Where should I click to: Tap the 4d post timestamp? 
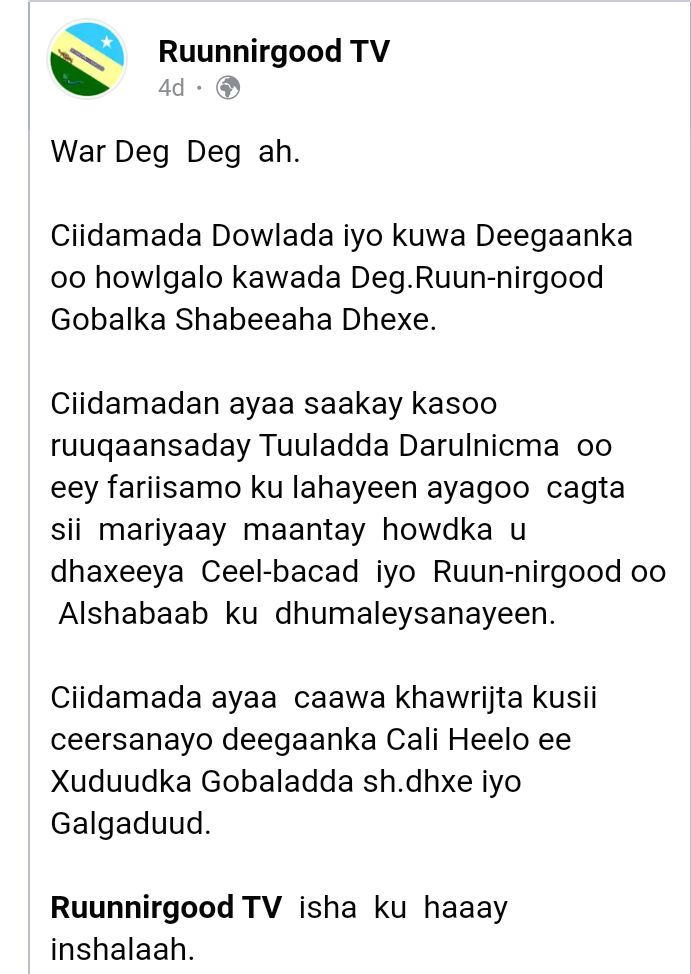coord(171,88)
